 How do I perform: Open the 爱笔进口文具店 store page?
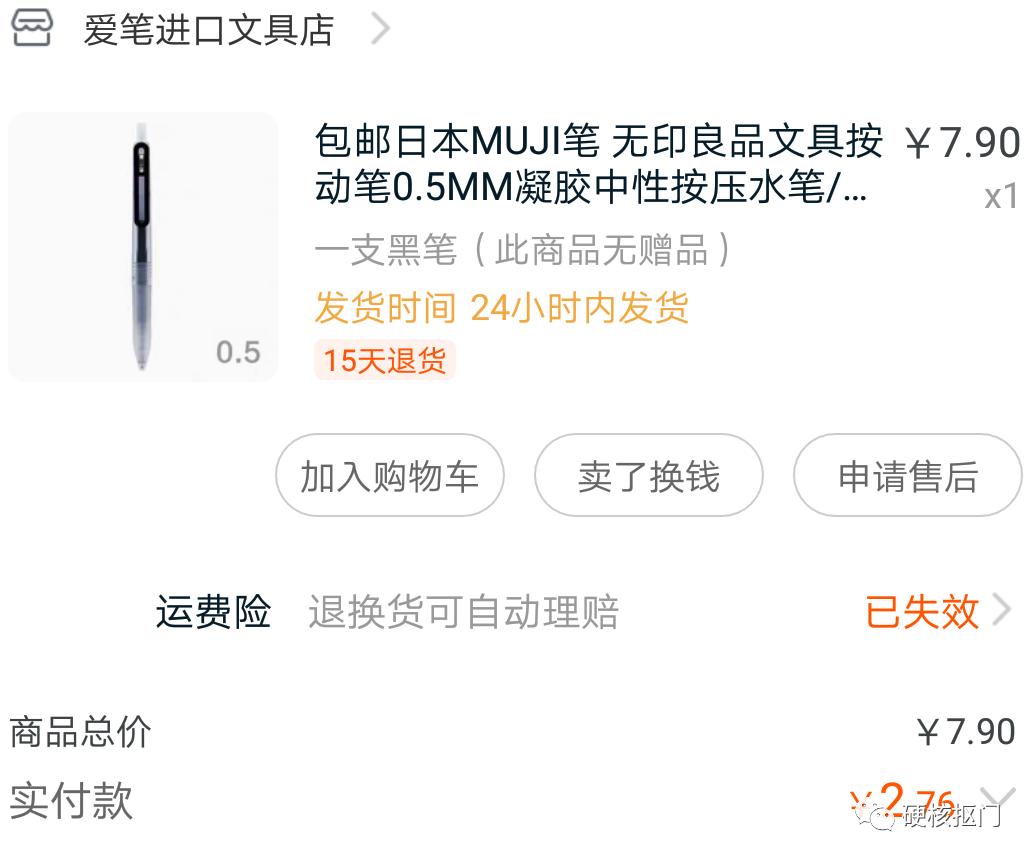pyautogui.click(x=208, y=30)
